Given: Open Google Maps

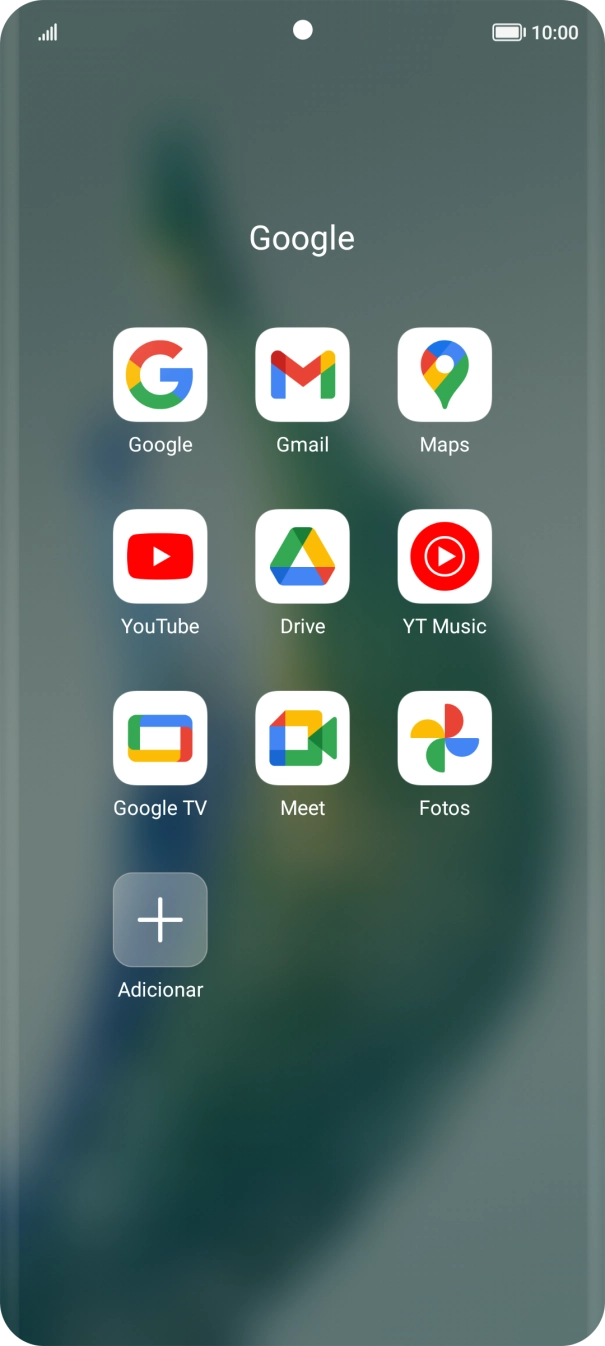Looking at the screenshot, I should tap(444, 375).
